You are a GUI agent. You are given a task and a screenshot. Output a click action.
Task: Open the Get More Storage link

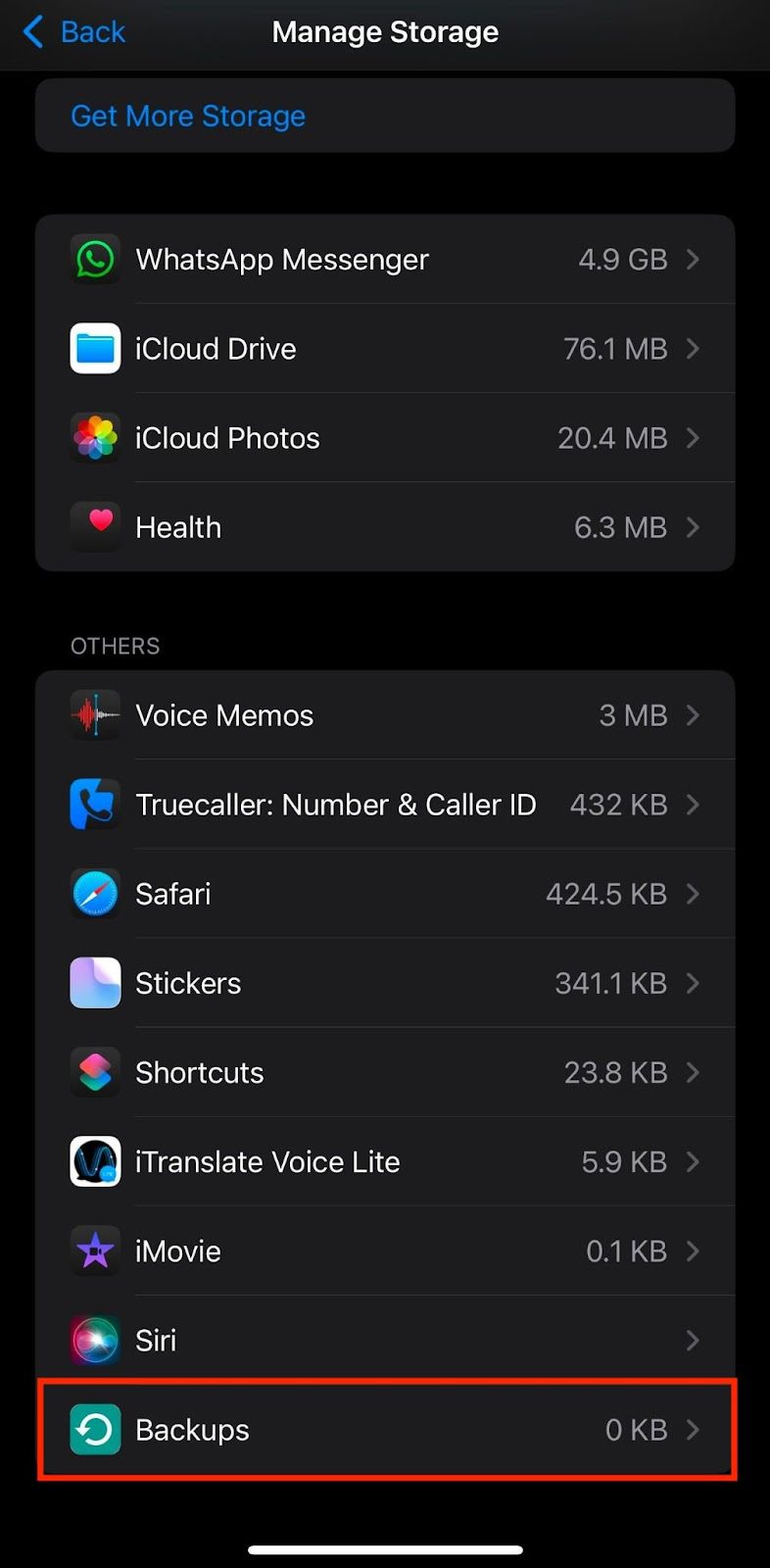click(188, 116)
